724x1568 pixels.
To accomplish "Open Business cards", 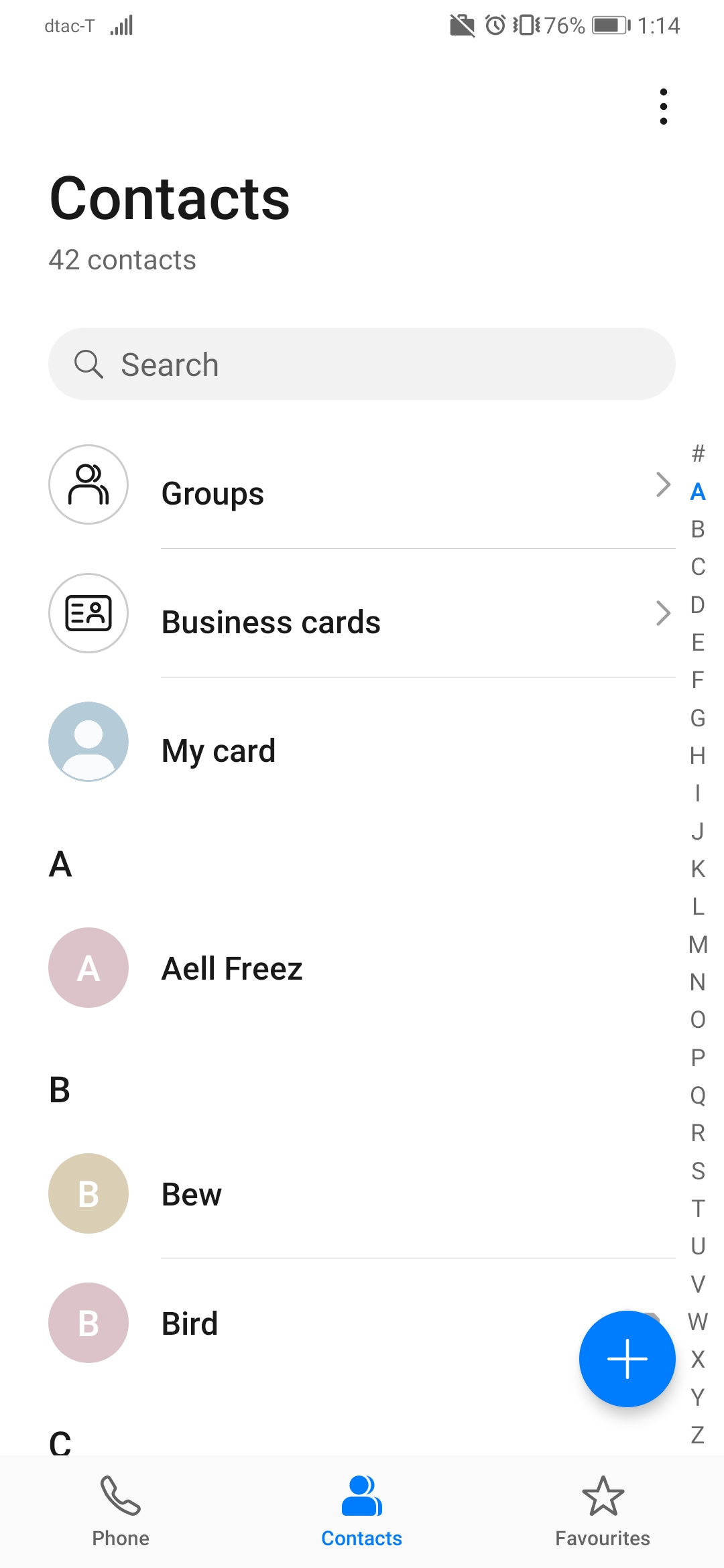I will click(x=362, y=622).
